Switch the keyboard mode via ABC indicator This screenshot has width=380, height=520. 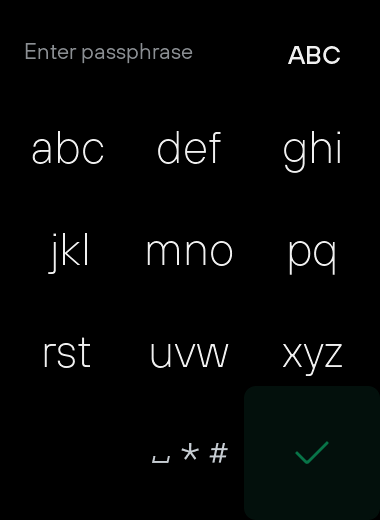314,55
